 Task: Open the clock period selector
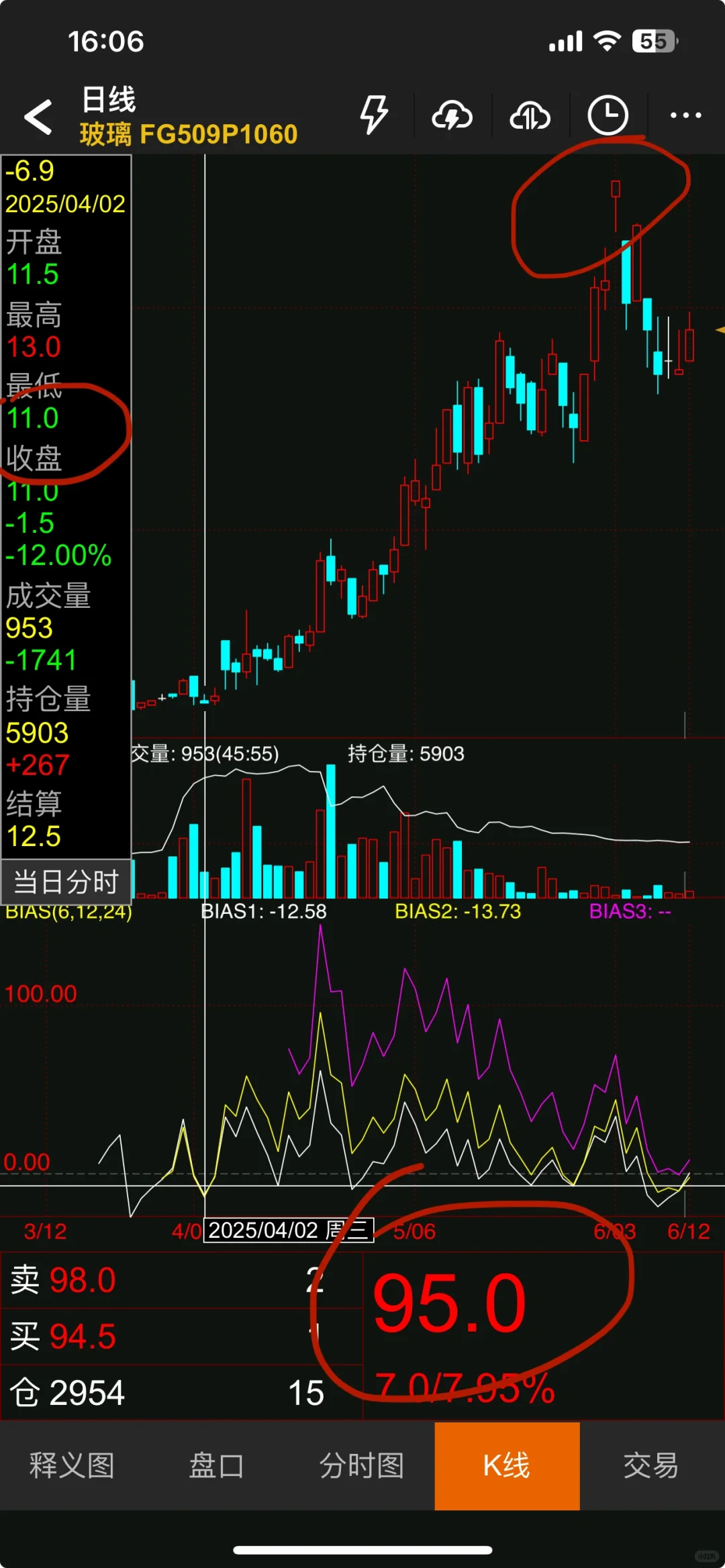point(608,115)
